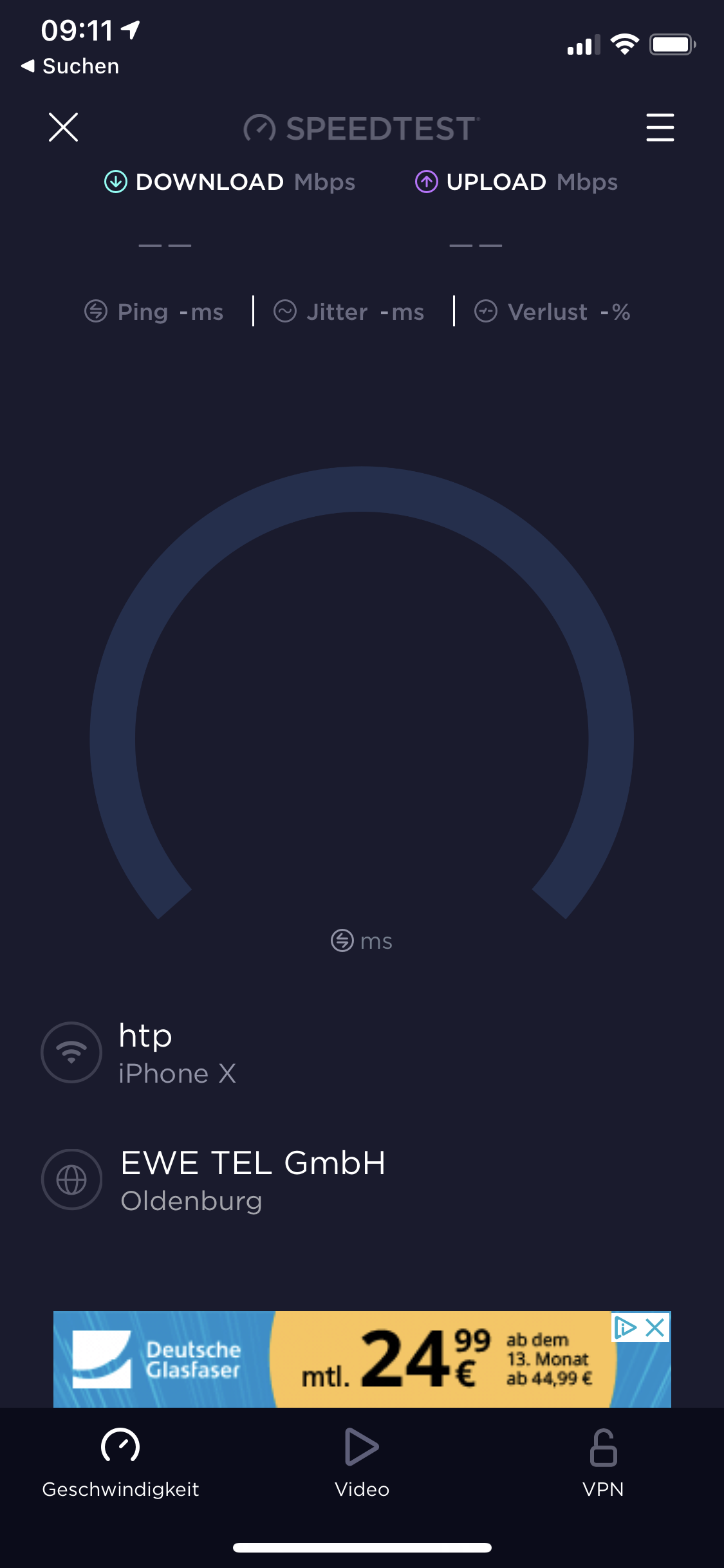The width and height of the screenshot is (724, 1568).
Task: Change the EWE TEL GmbH server
Action: click(x=252, y=1180)
